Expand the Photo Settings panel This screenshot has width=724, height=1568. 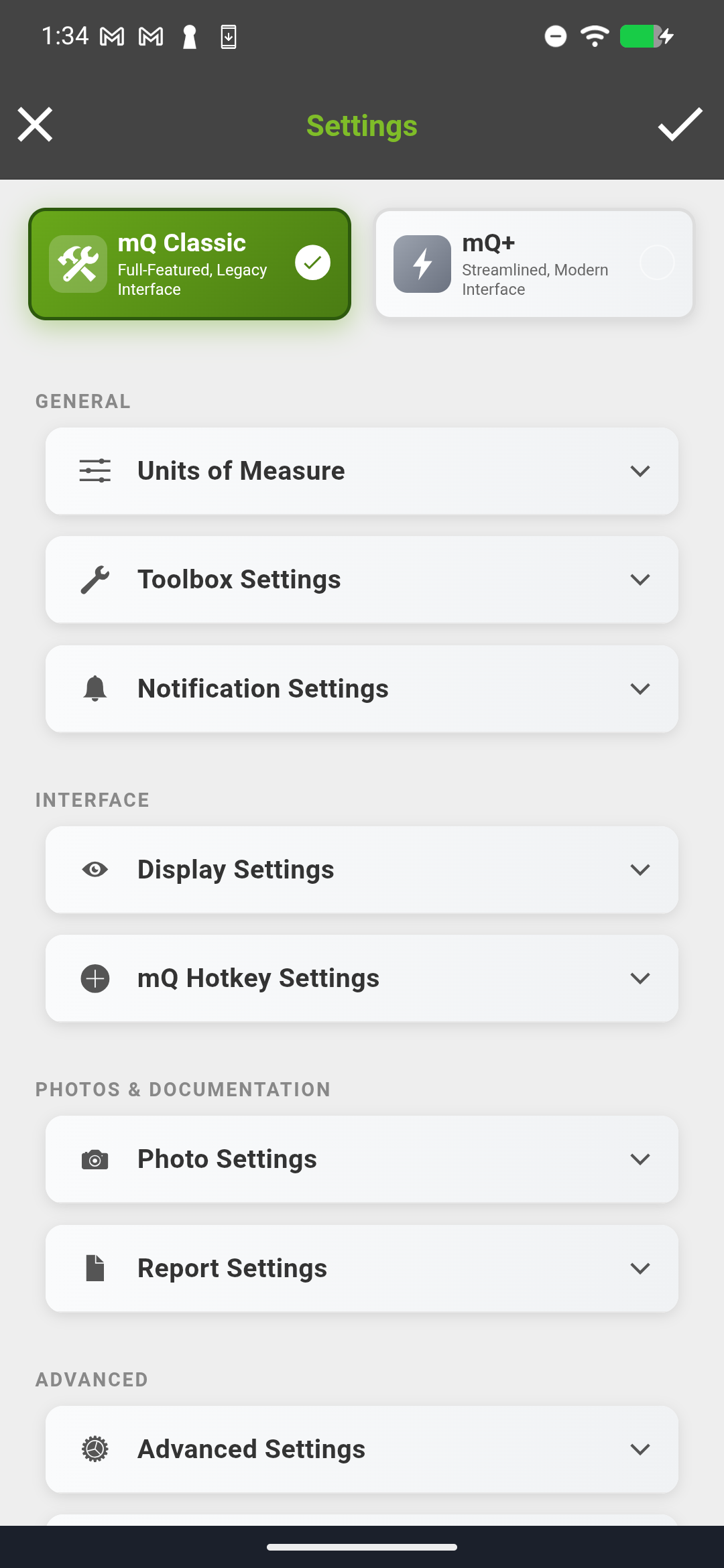(x=640, y=1159)
